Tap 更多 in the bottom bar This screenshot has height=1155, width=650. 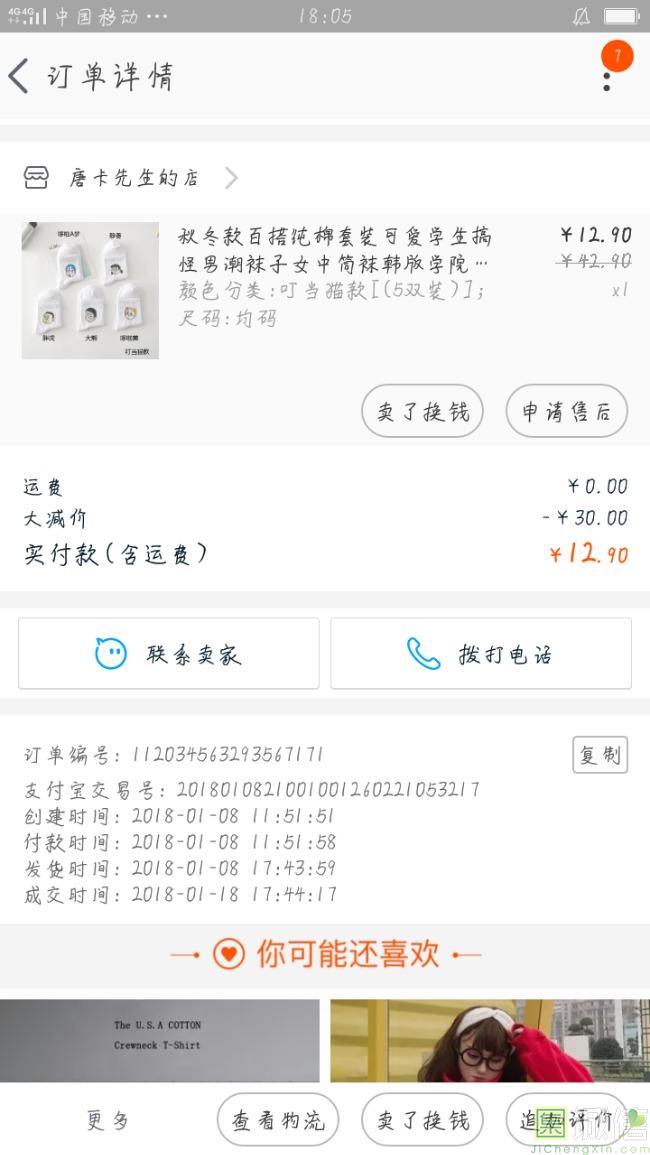(108, 1120)
